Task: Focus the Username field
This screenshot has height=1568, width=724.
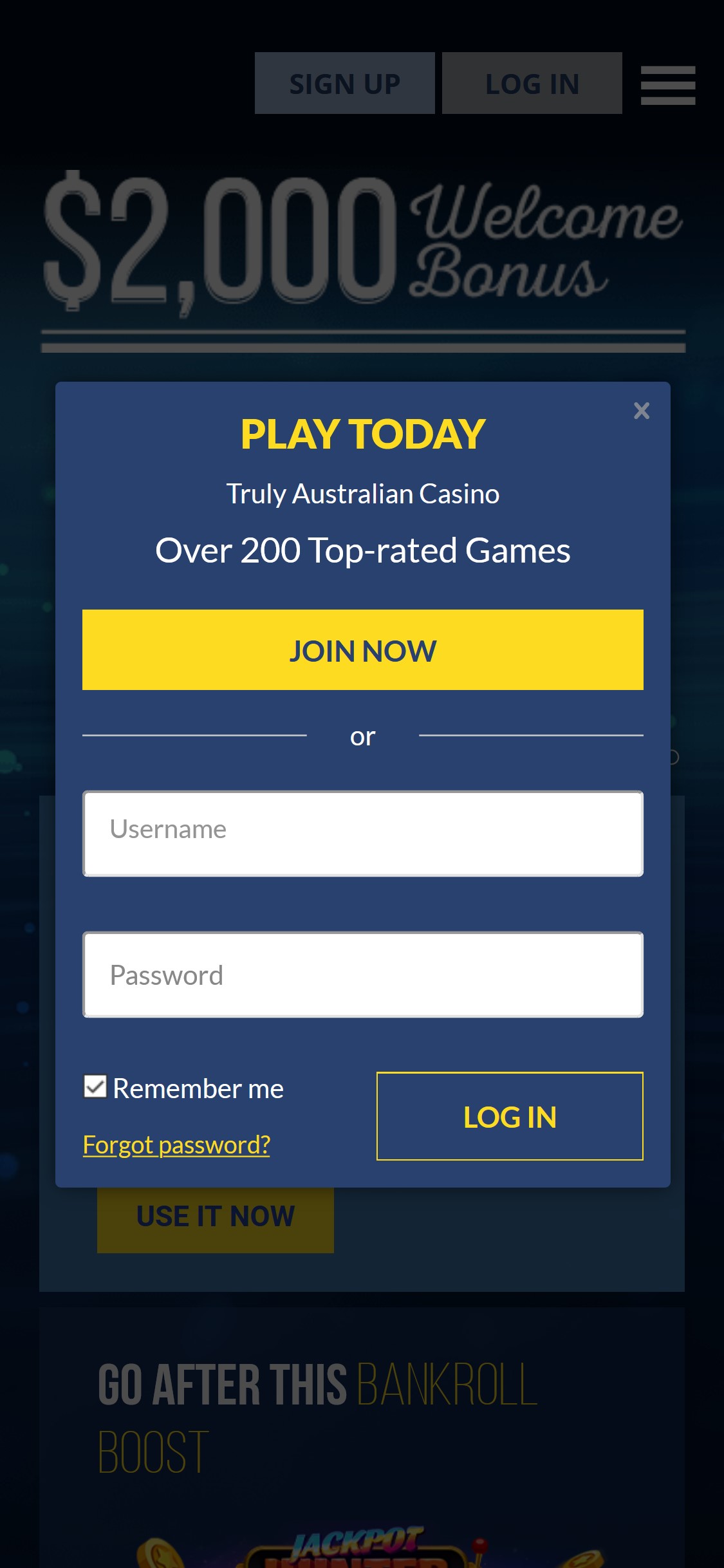Action: (363, 834)
